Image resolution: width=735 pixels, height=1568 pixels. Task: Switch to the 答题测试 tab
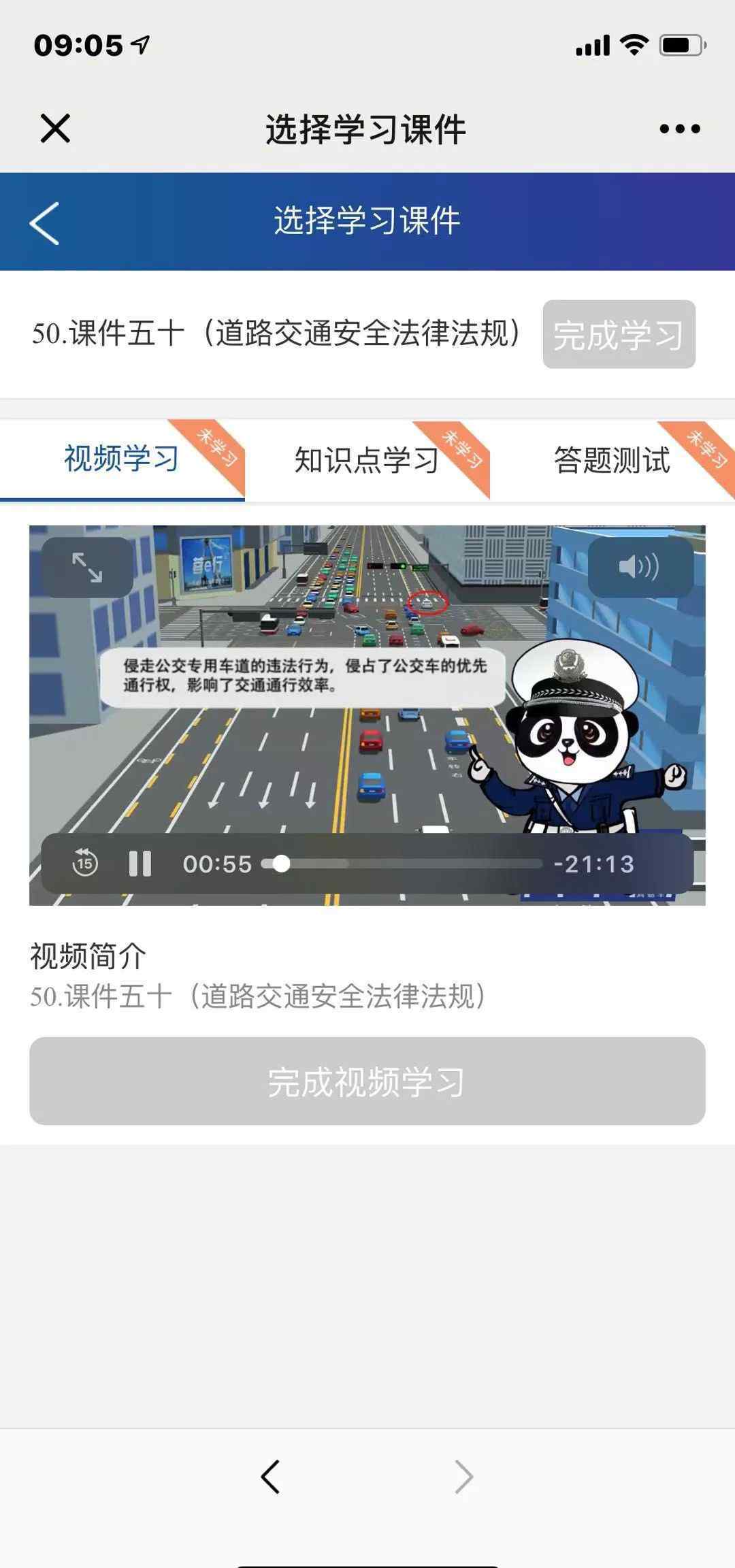612,459
